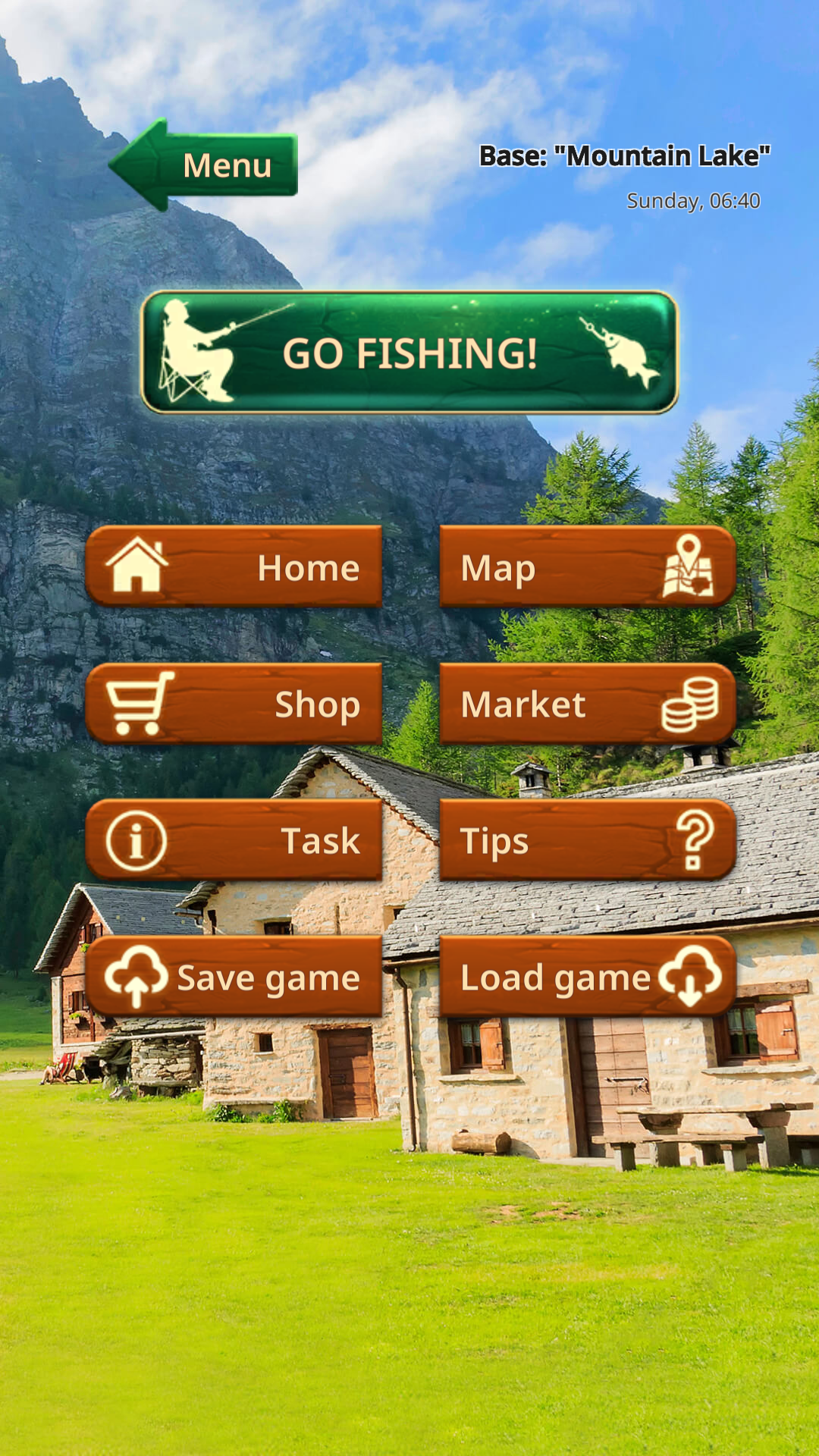Click the question mark icon on Tips
The width and height of the screenshot is (819, 1456).
click(x=693, y=839)
